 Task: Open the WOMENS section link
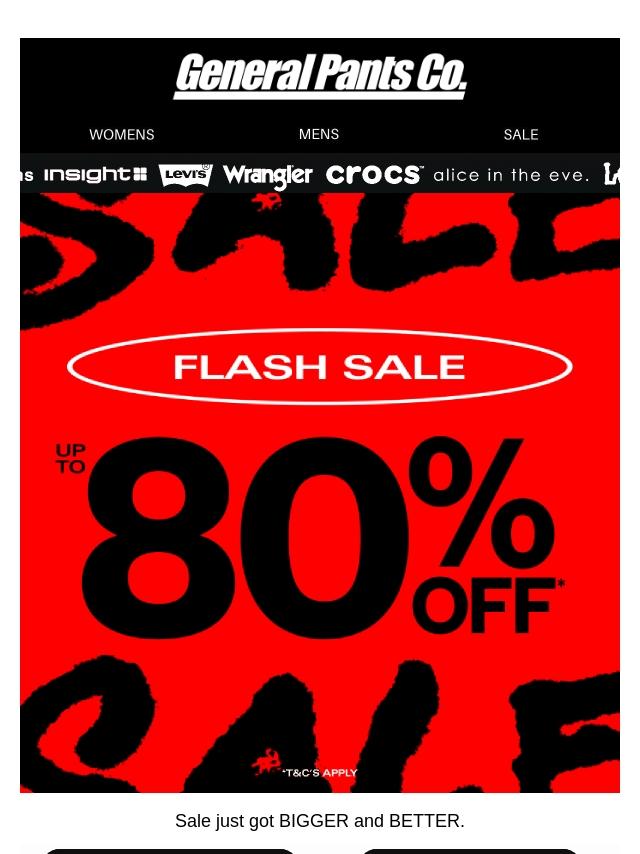pos(121,134)
